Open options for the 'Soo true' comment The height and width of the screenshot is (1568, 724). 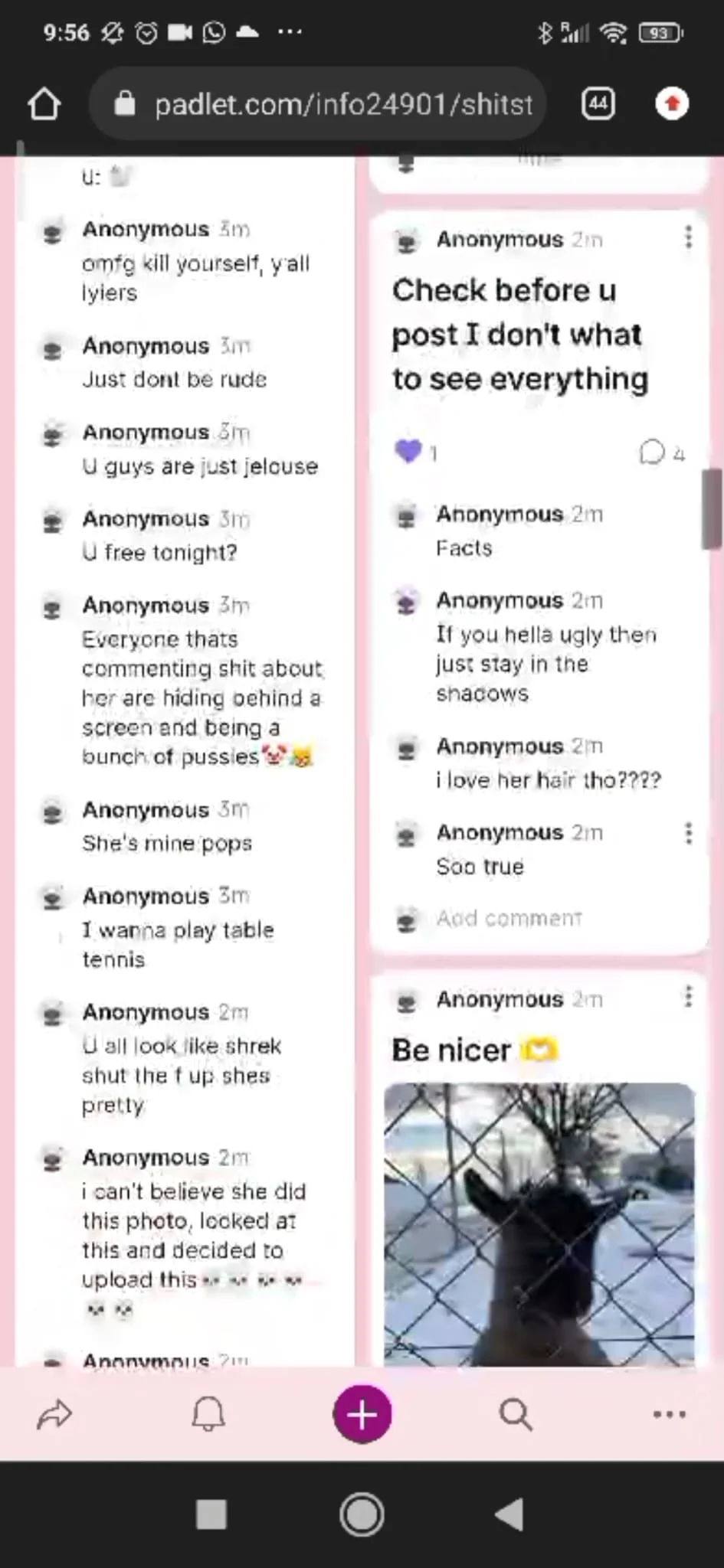pyautogui.click(x=688, y=833)
